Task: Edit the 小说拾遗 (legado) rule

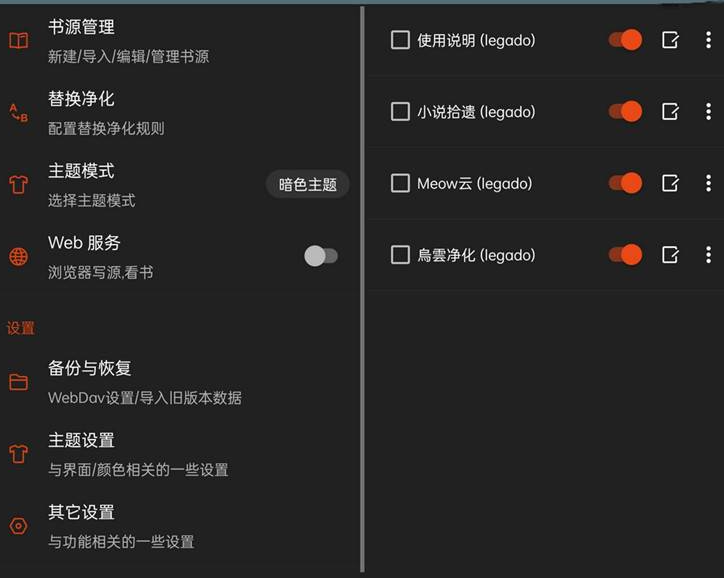Action: (671, 112)
